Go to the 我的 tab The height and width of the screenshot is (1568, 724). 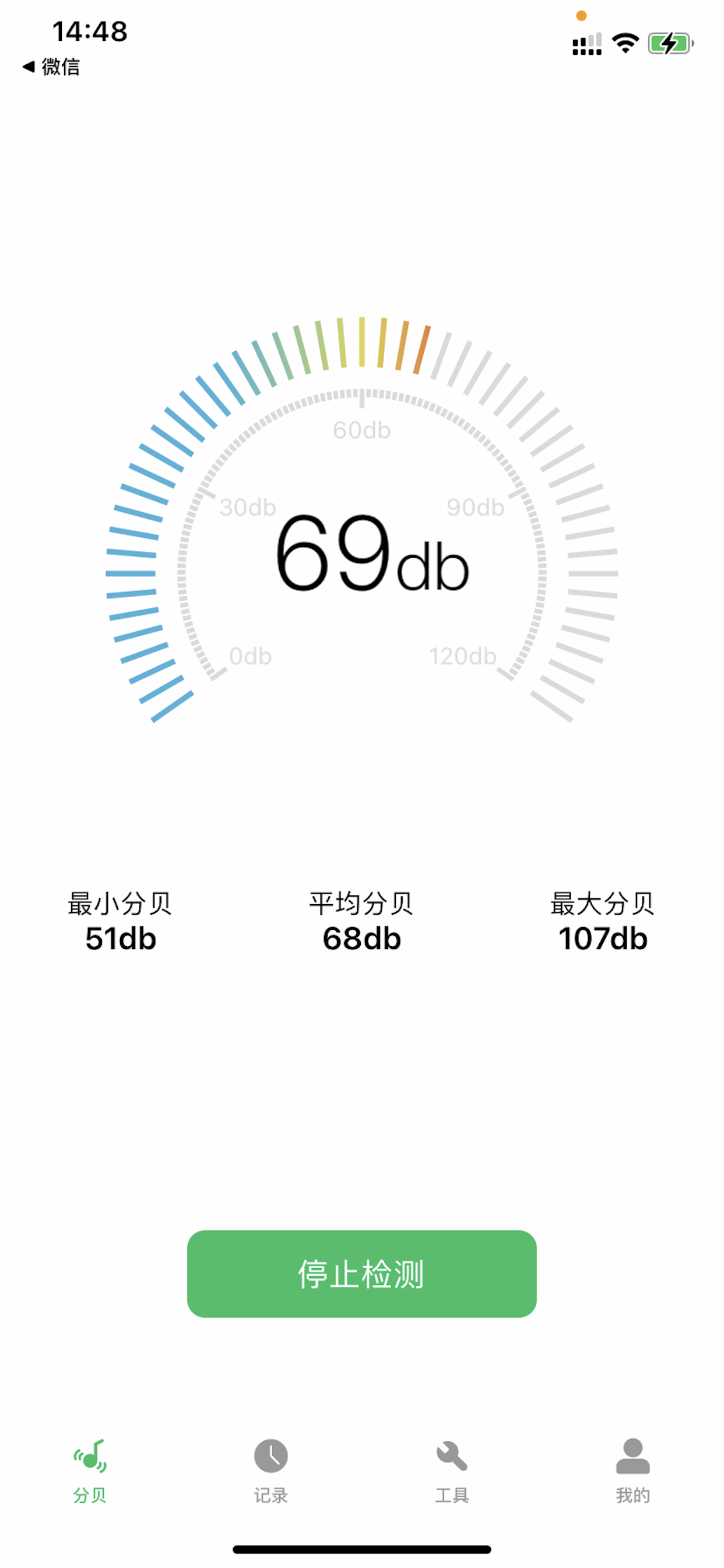point(632,1471)
